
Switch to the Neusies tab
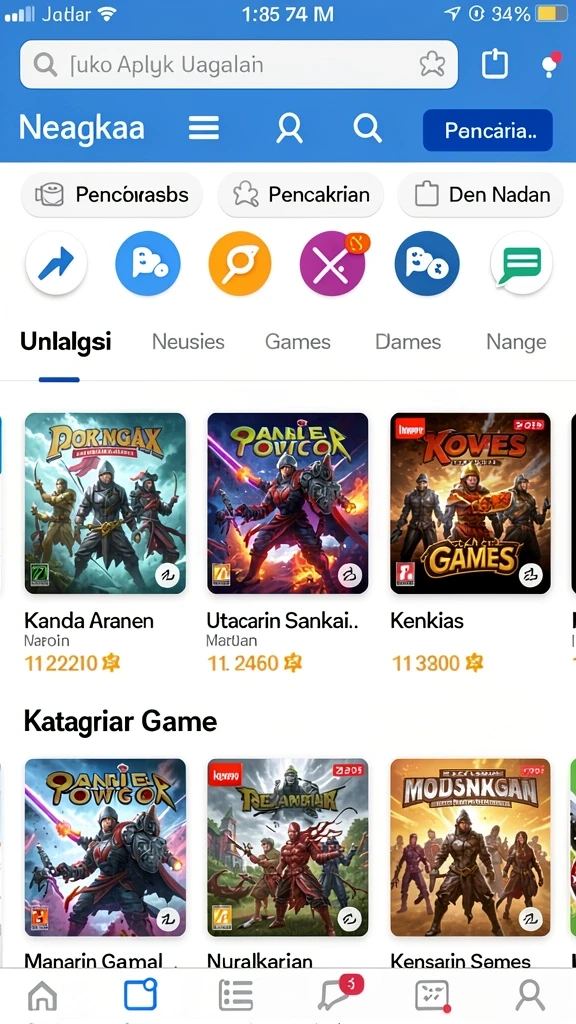point(188,342)
